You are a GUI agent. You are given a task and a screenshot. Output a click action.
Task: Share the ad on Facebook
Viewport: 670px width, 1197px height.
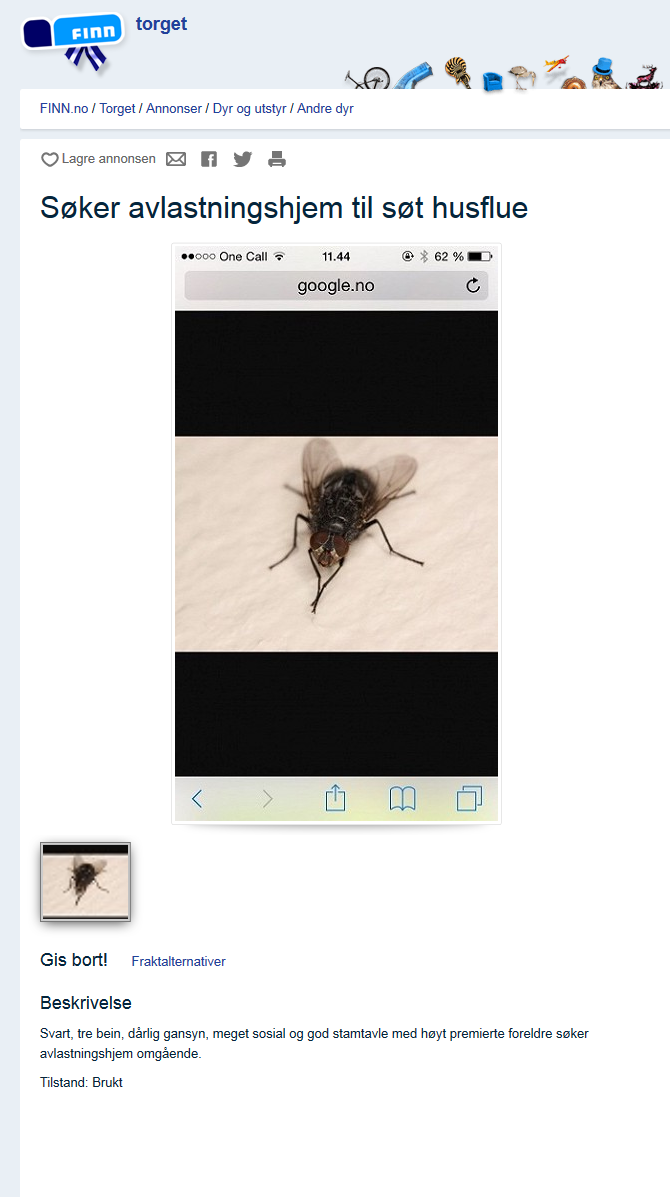(209, 160)
